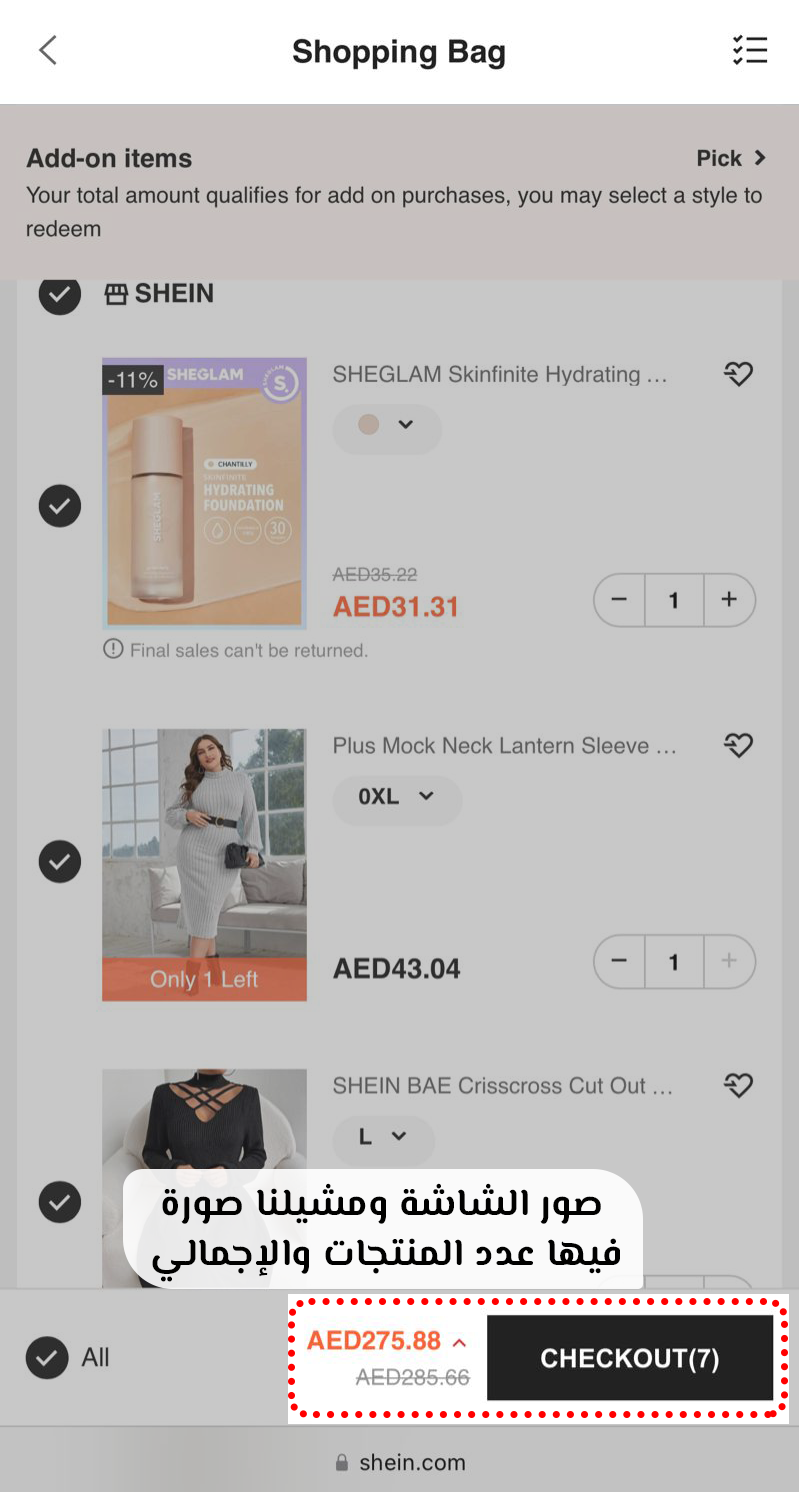The image size is (799, 1492).
Task: Proceed to checkout with 7 items
Action: point(629,1358)
